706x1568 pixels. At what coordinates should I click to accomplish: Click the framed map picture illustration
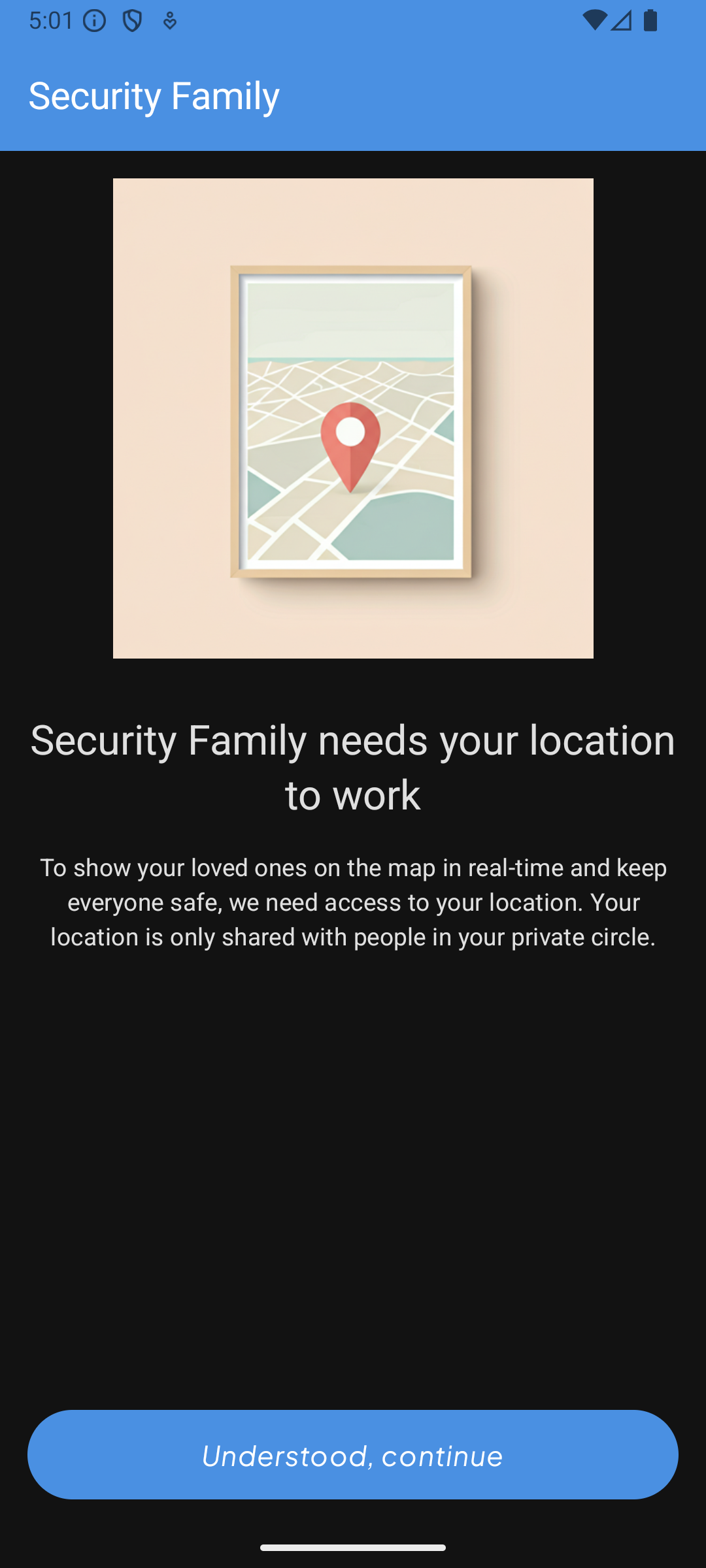pos(353,418)
